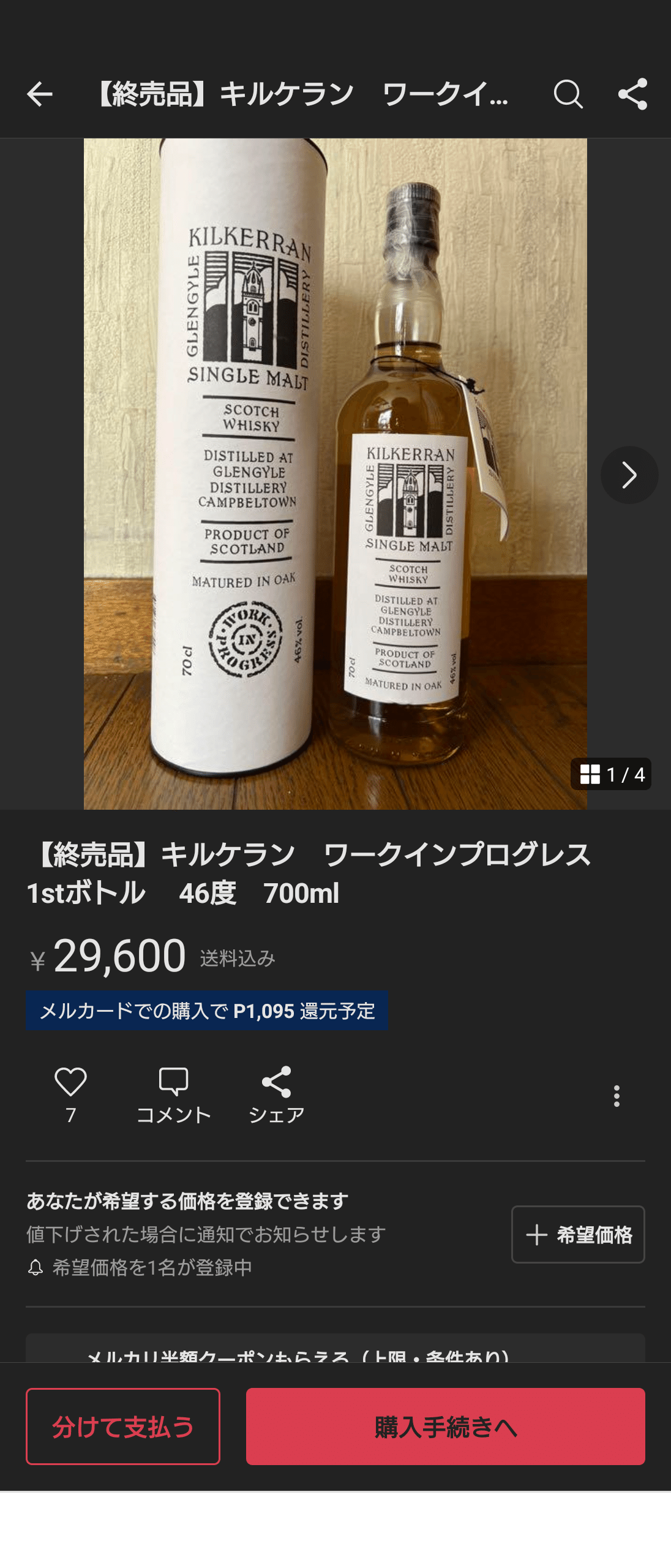The width and height of the screenshot is (671, 1568).
Task: Register a desired price via 希望価格 button
Action: tap(576, 1235)
